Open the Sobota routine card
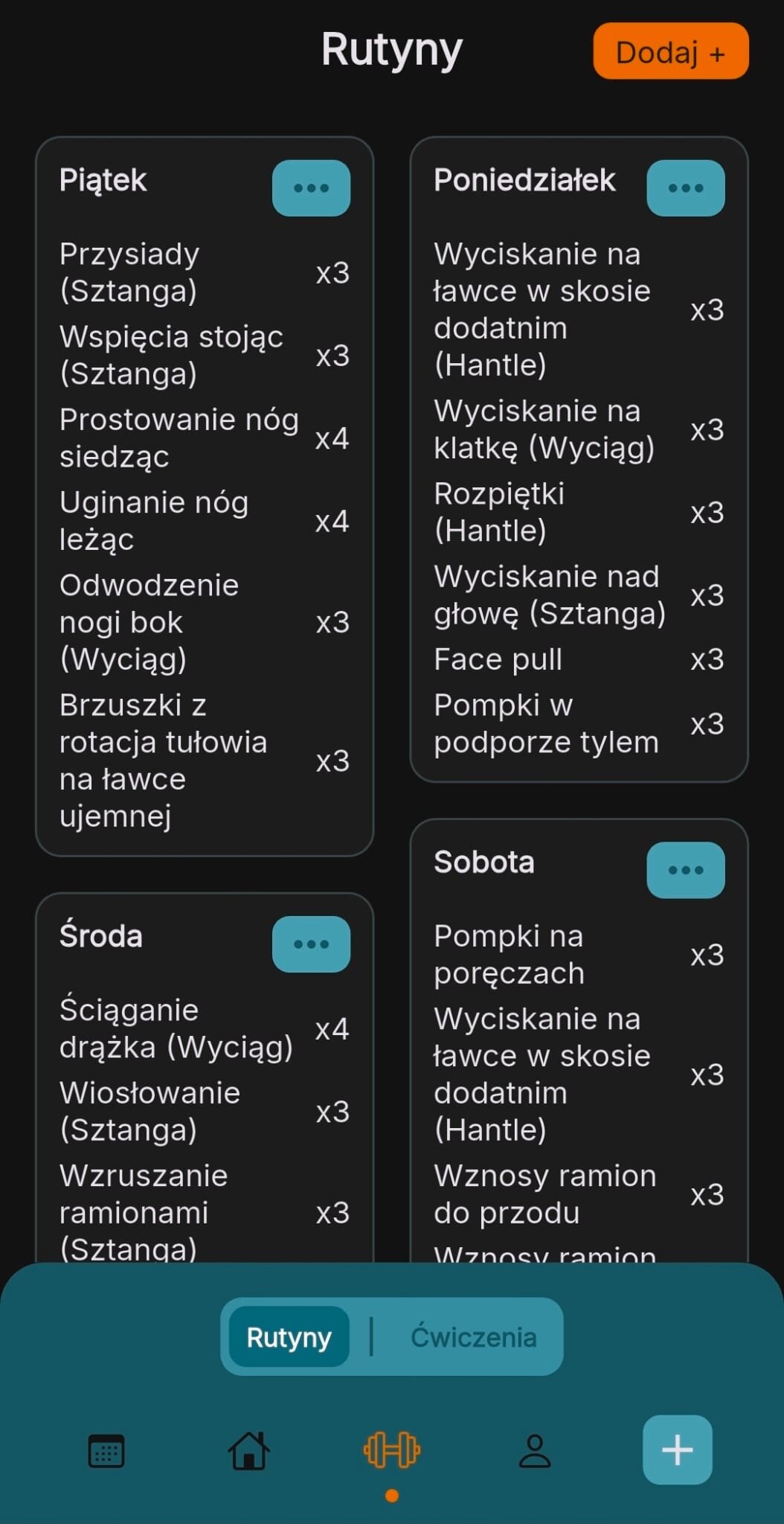This screenshot has width=784, height=1524. (x=484, y=862)
